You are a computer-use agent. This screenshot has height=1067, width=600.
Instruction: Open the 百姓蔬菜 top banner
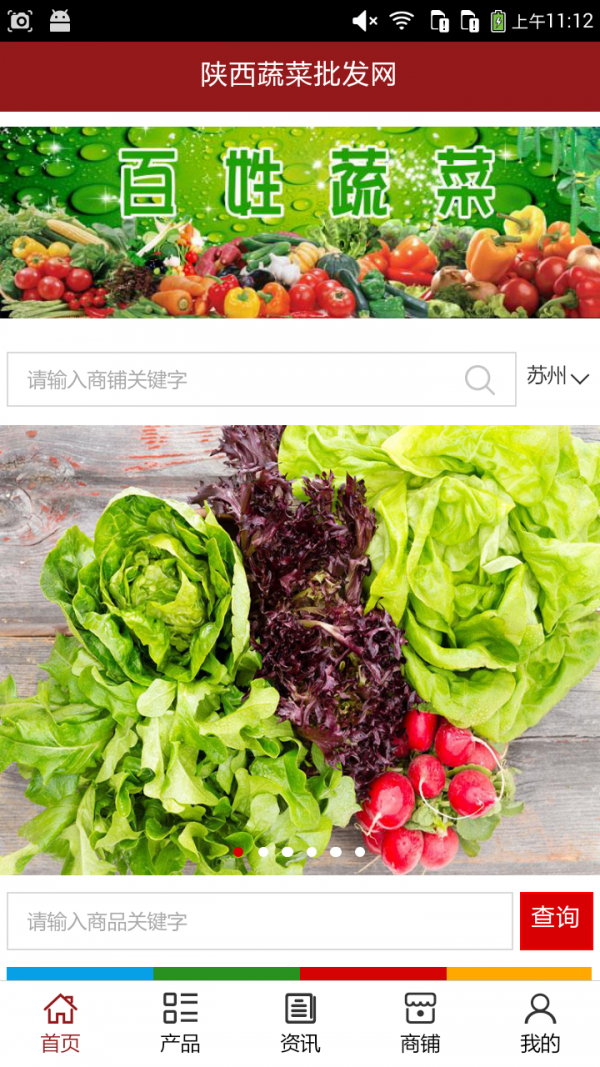coord(300,222)
